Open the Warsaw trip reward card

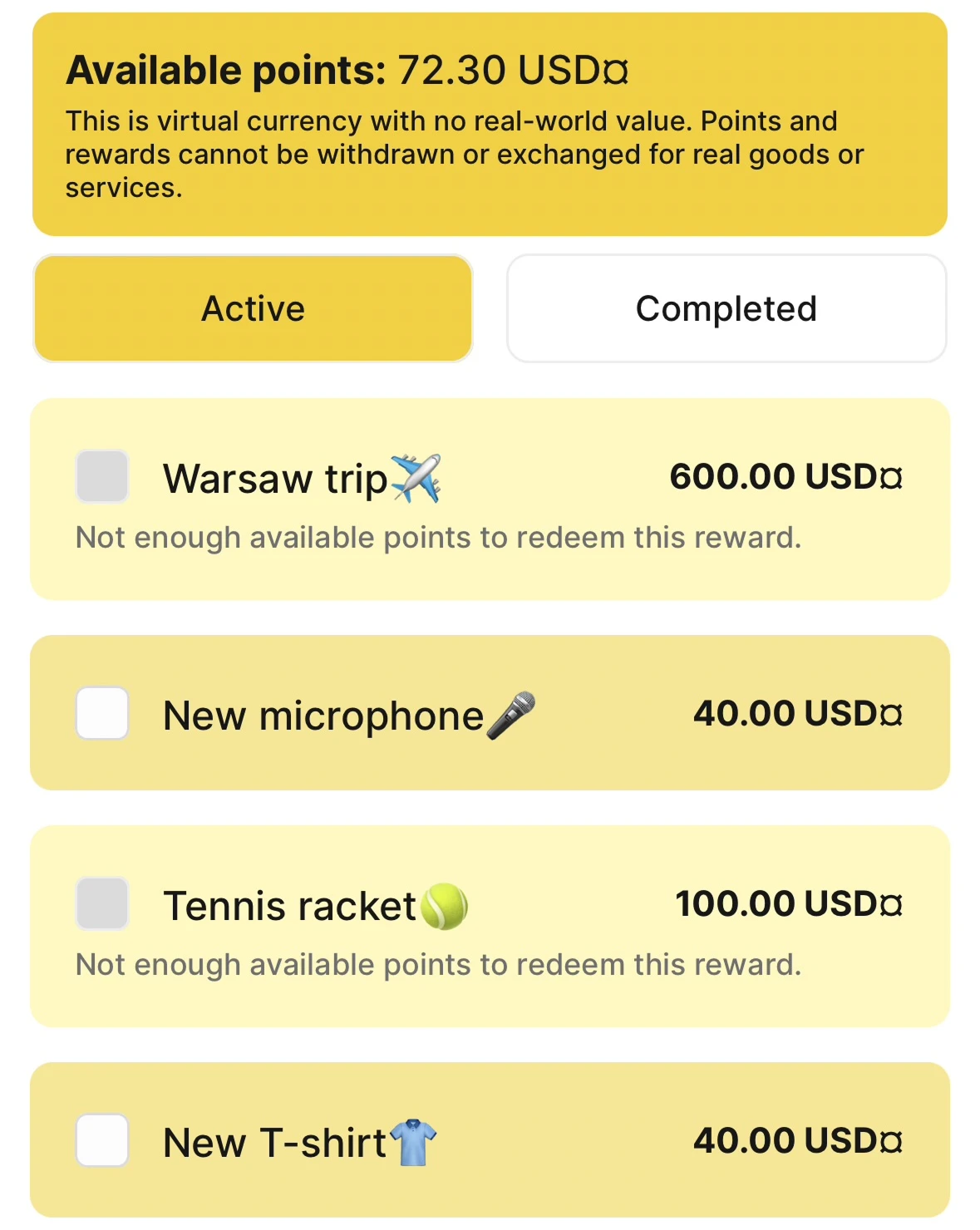pos(490,497)
